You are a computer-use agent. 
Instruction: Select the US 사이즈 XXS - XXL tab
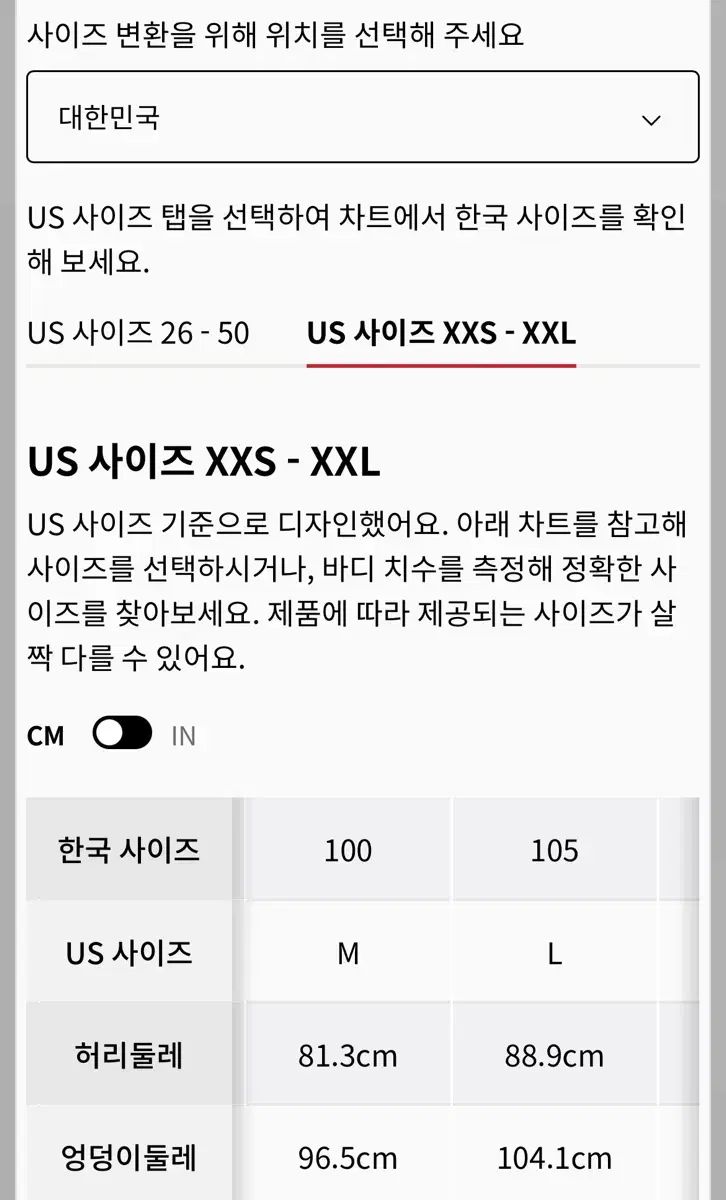click(x=441, y=333)
